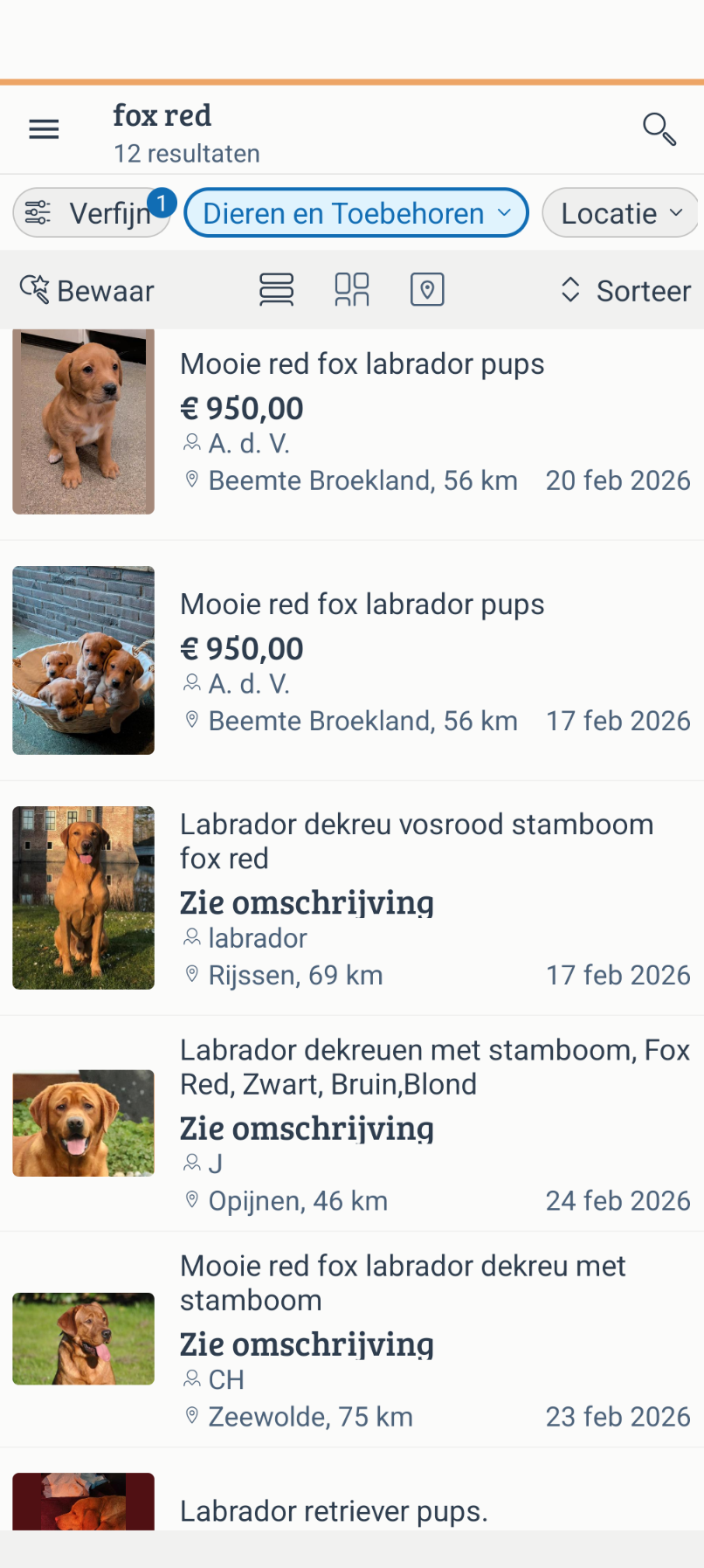704x1568 pixels.
Task: Open the labrador pups listing from 20 feb 2026
Action: pyautogui.click(x=362, y=364)
